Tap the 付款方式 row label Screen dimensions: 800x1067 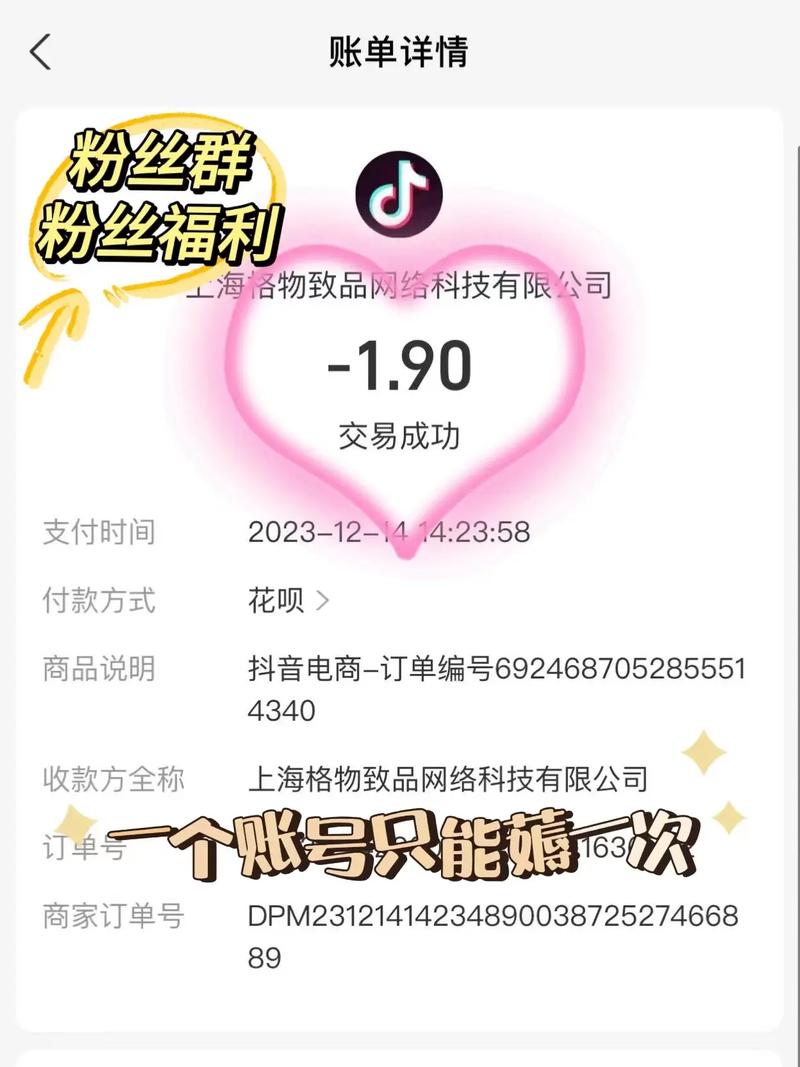click(96, 598)
